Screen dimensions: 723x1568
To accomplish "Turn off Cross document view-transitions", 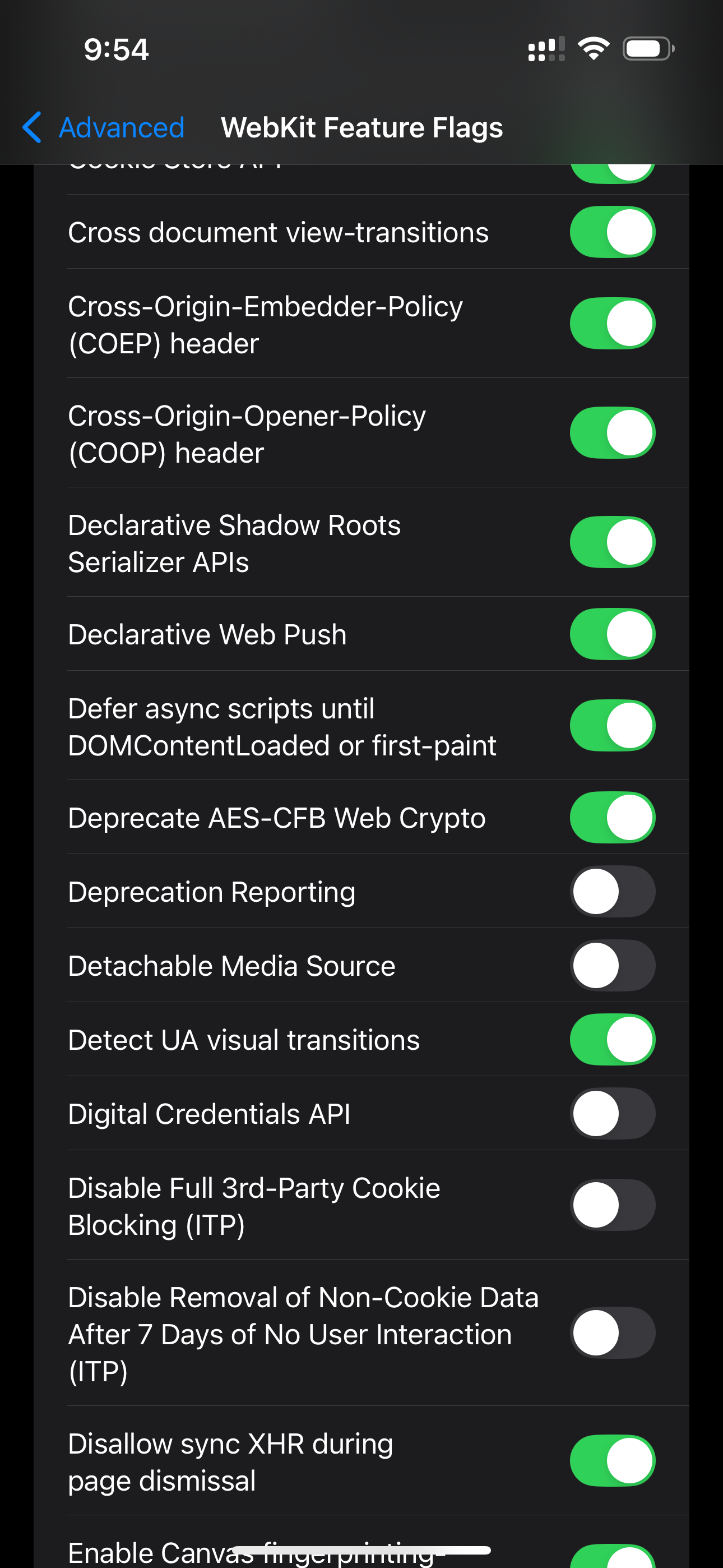I will point(612,232).
